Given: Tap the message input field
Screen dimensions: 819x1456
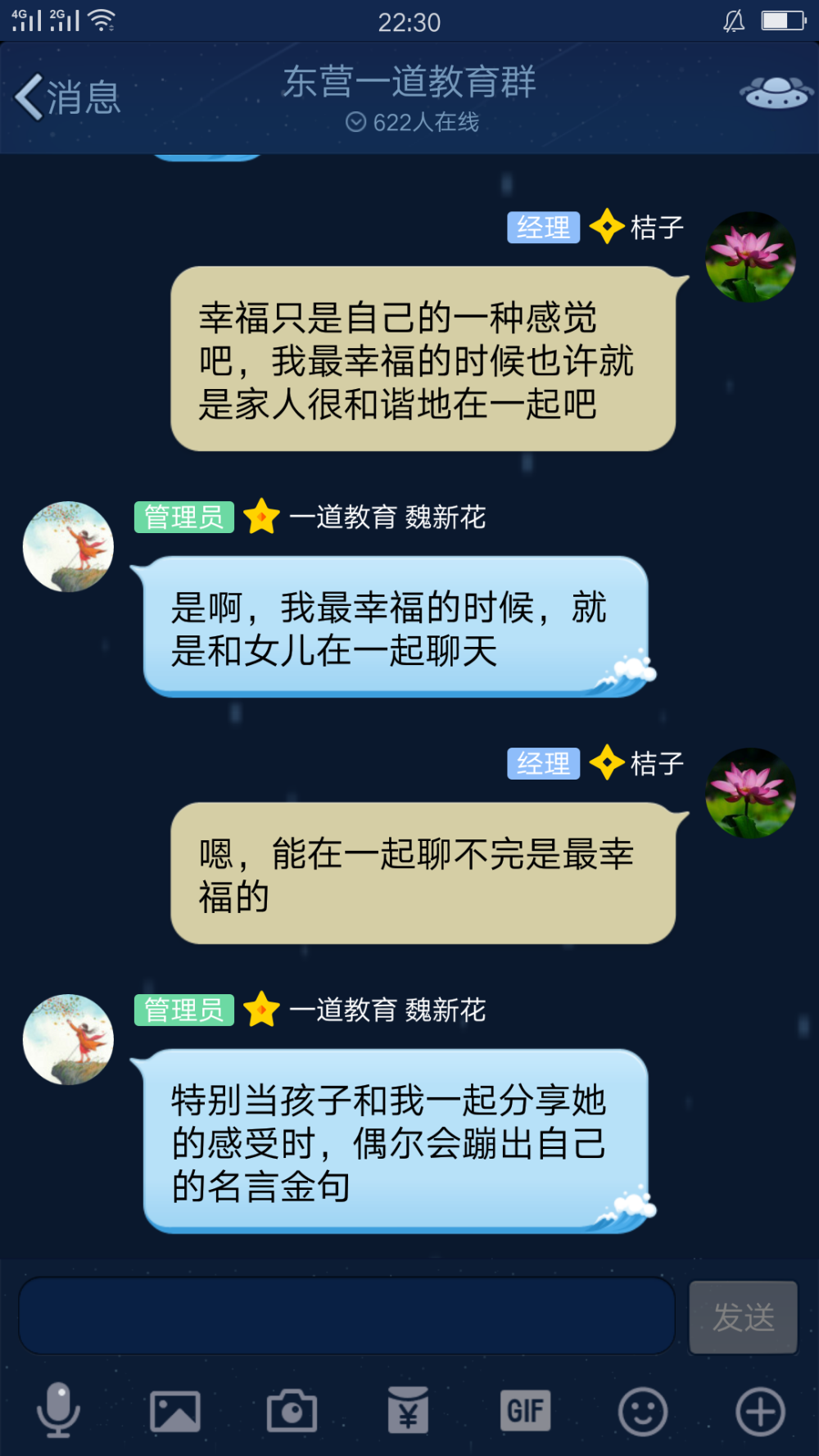Looking at the screenshot, I should click(346, 1315).
